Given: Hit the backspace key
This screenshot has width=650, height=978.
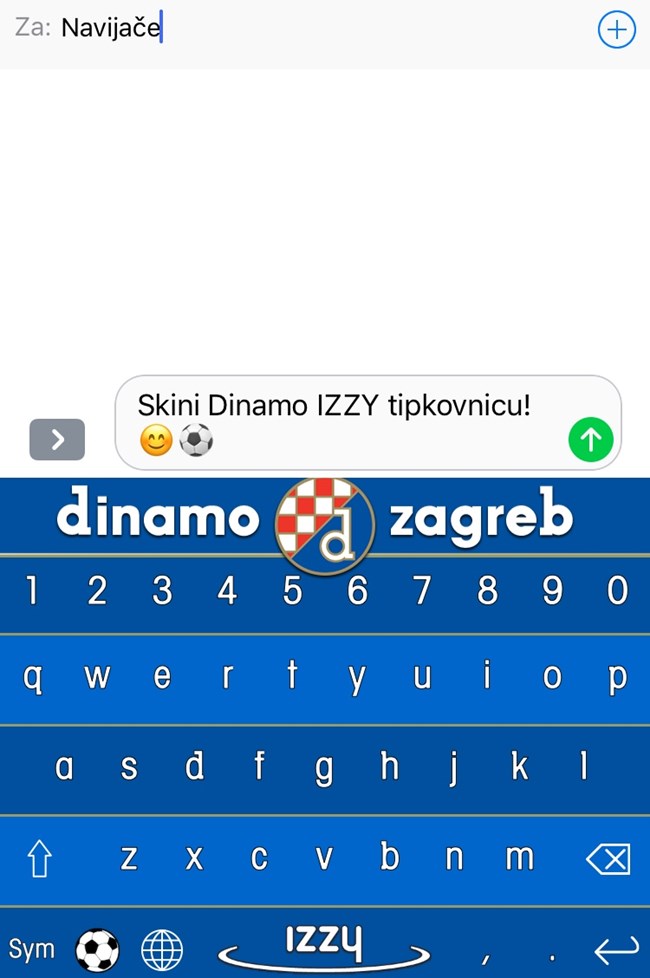Looking at the screenshot, I should tap(608, 858).
